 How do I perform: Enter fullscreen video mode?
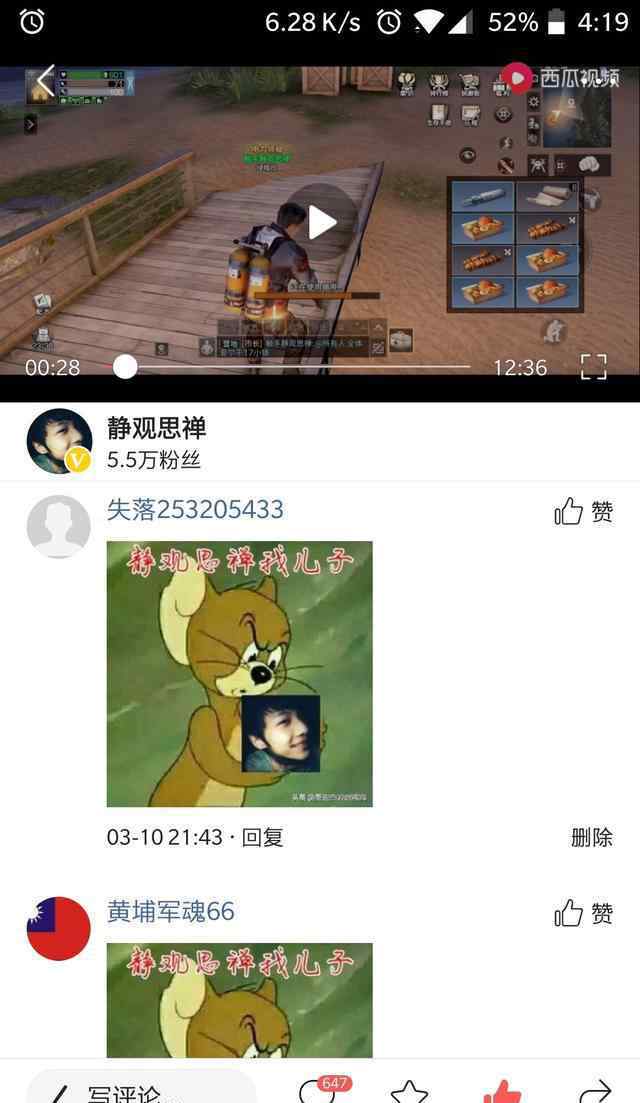pos(593,366)
